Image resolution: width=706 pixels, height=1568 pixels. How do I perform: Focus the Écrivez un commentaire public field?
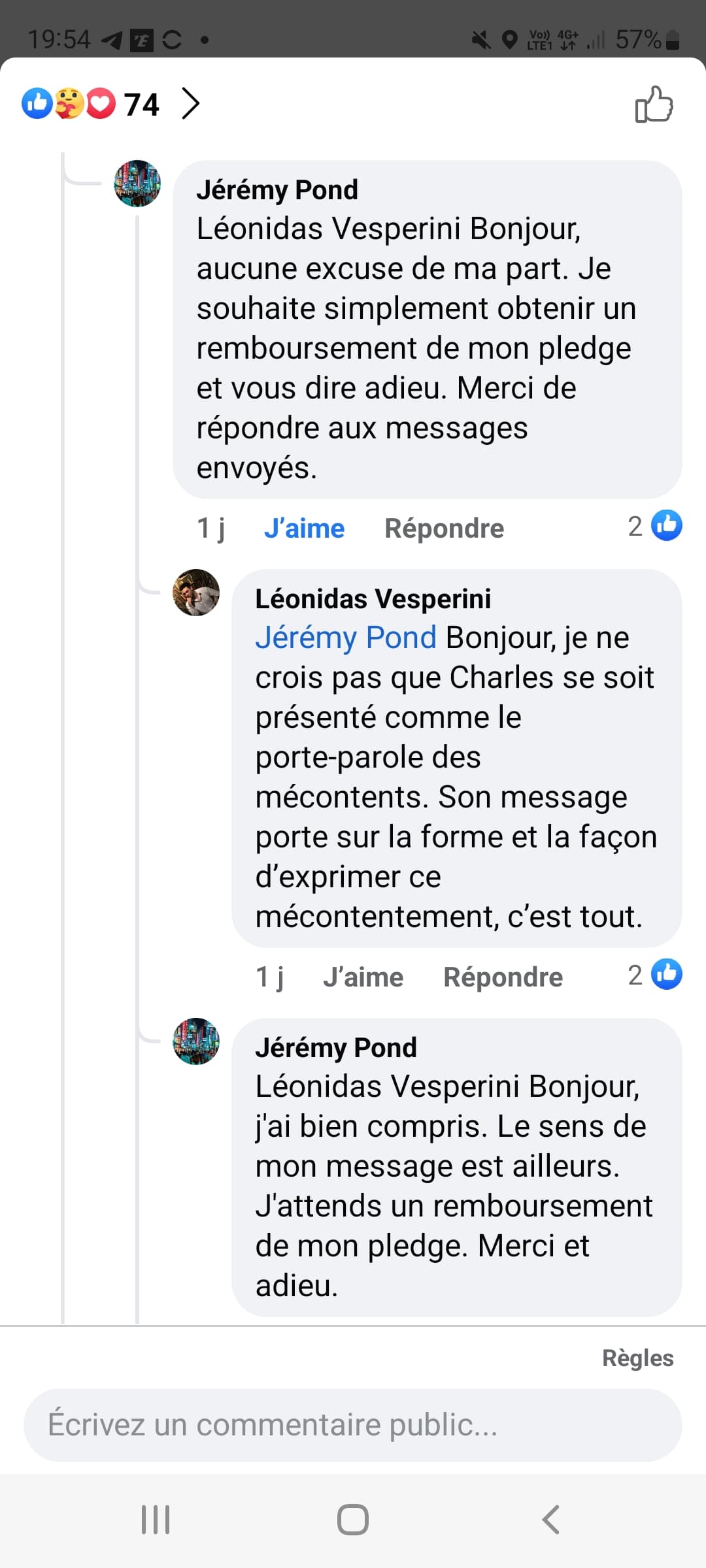353,1425
